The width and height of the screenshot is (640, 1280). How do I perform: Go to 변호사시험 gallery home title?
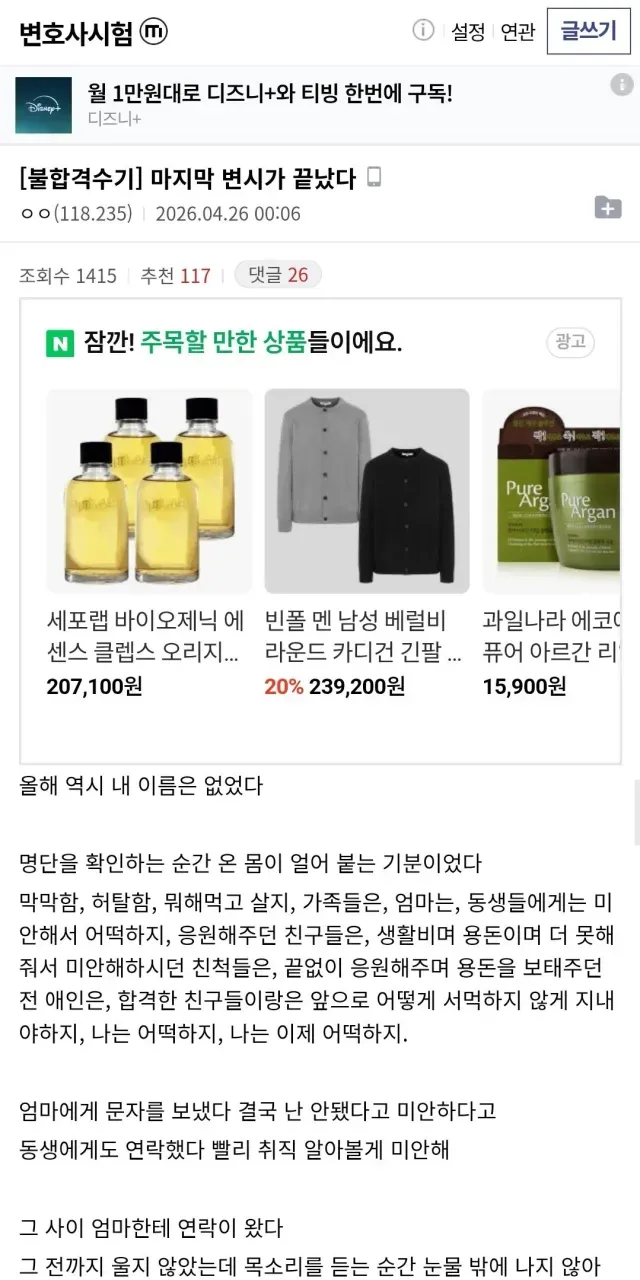[x=76, y=32]
